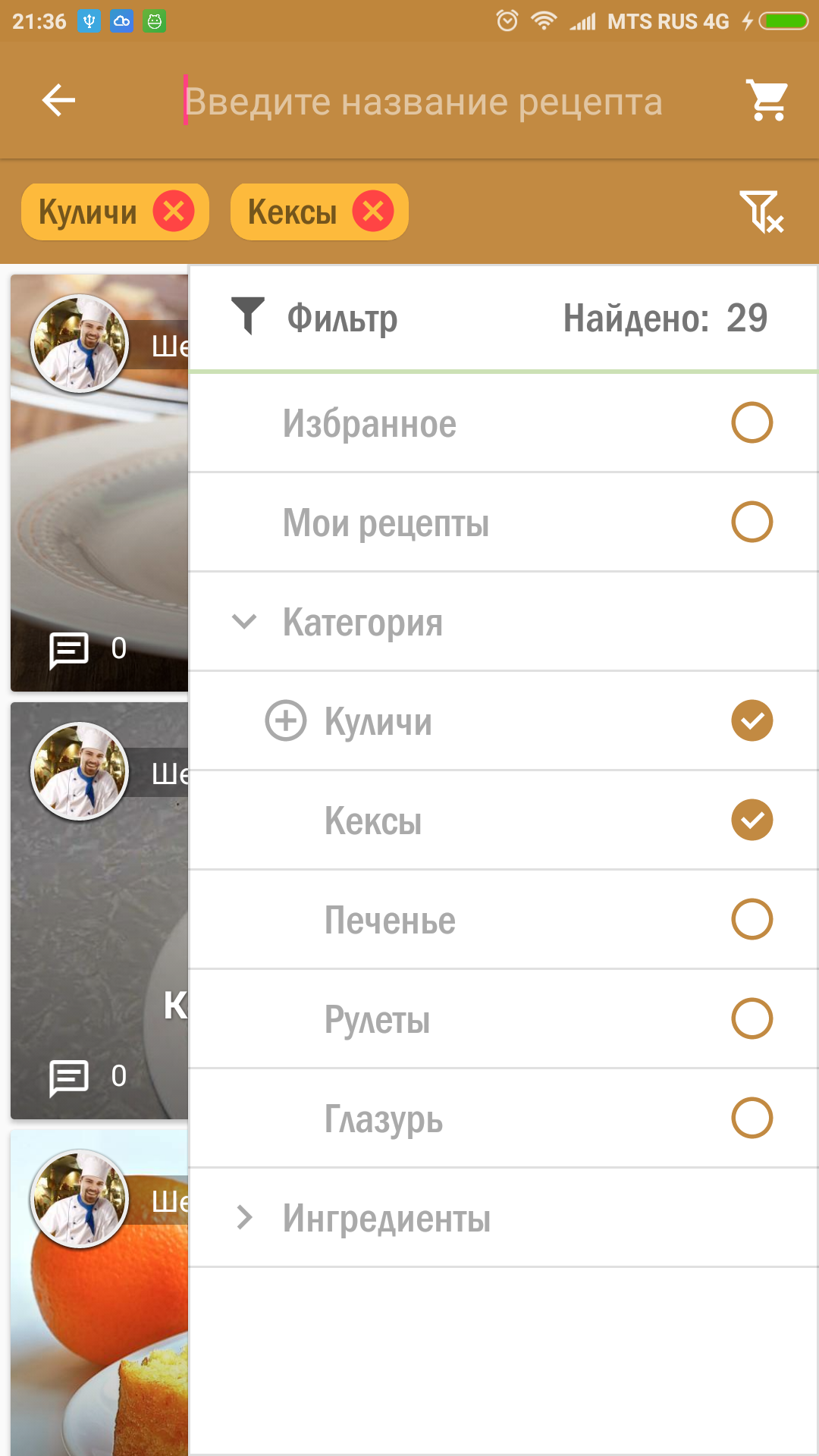The image size is (819, 1456).
Task: Tap the recipe name search field
Action: (x=423, y=102)
